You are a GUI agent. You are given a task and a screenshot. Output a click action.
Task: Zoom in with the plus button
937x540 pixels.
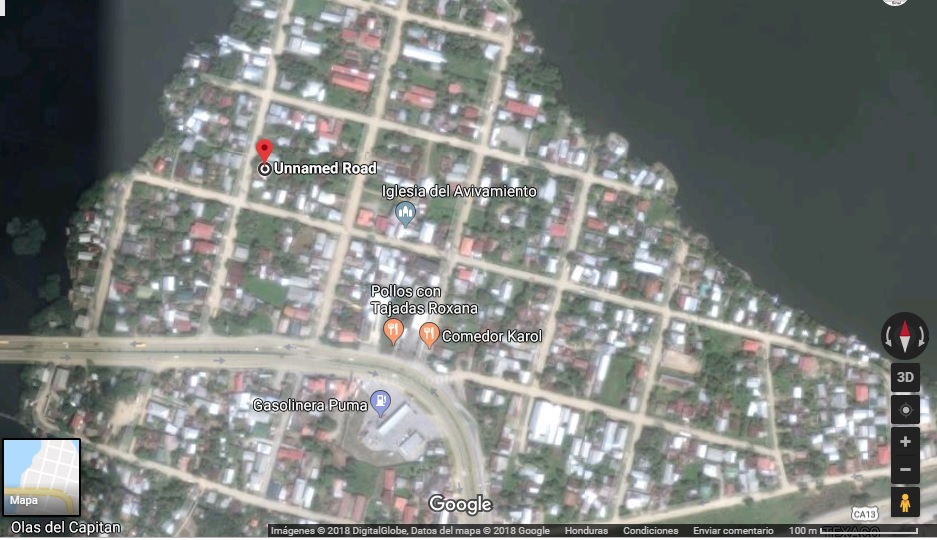tap(905, 442)
